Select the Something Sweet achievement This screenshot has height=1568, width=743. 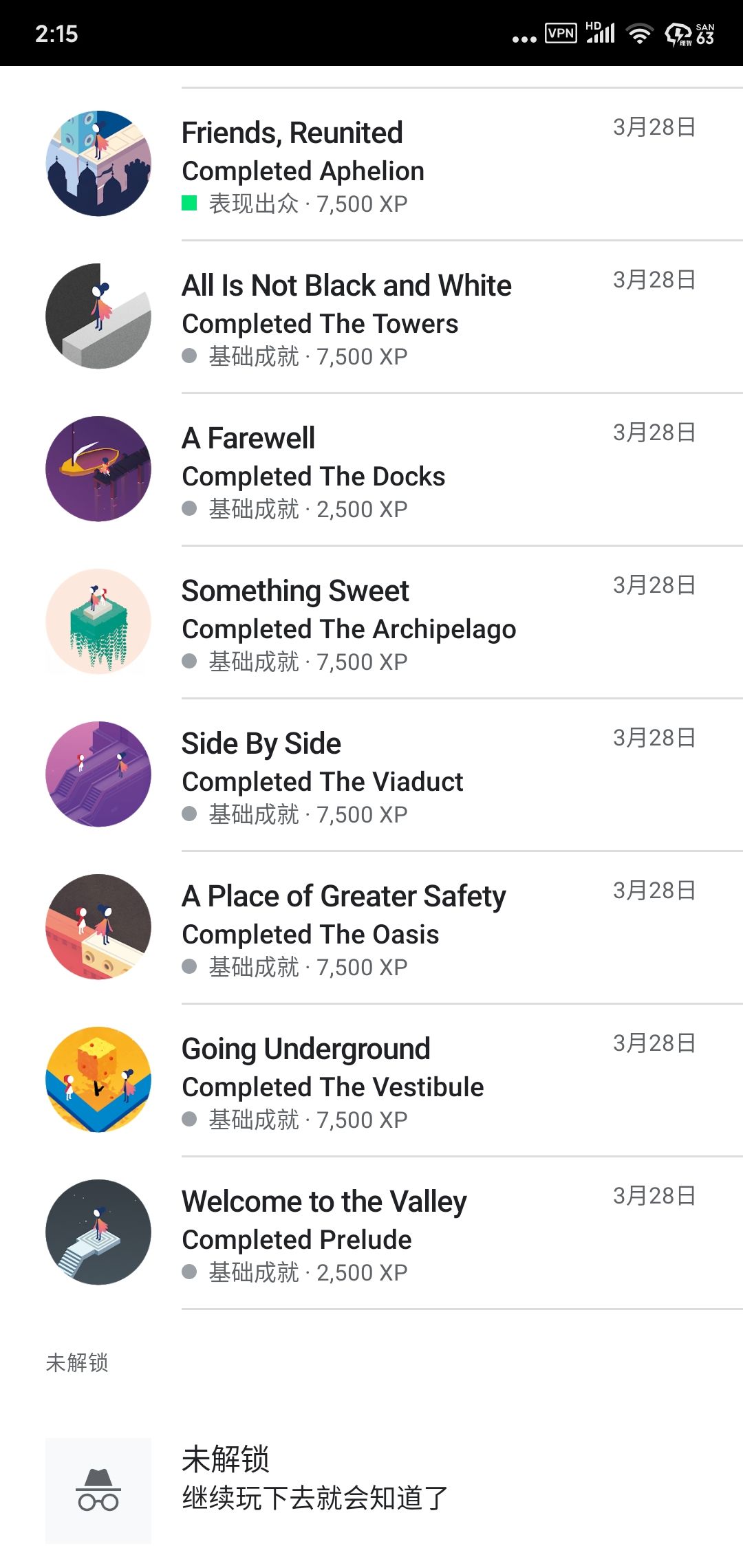coord(371,623)
